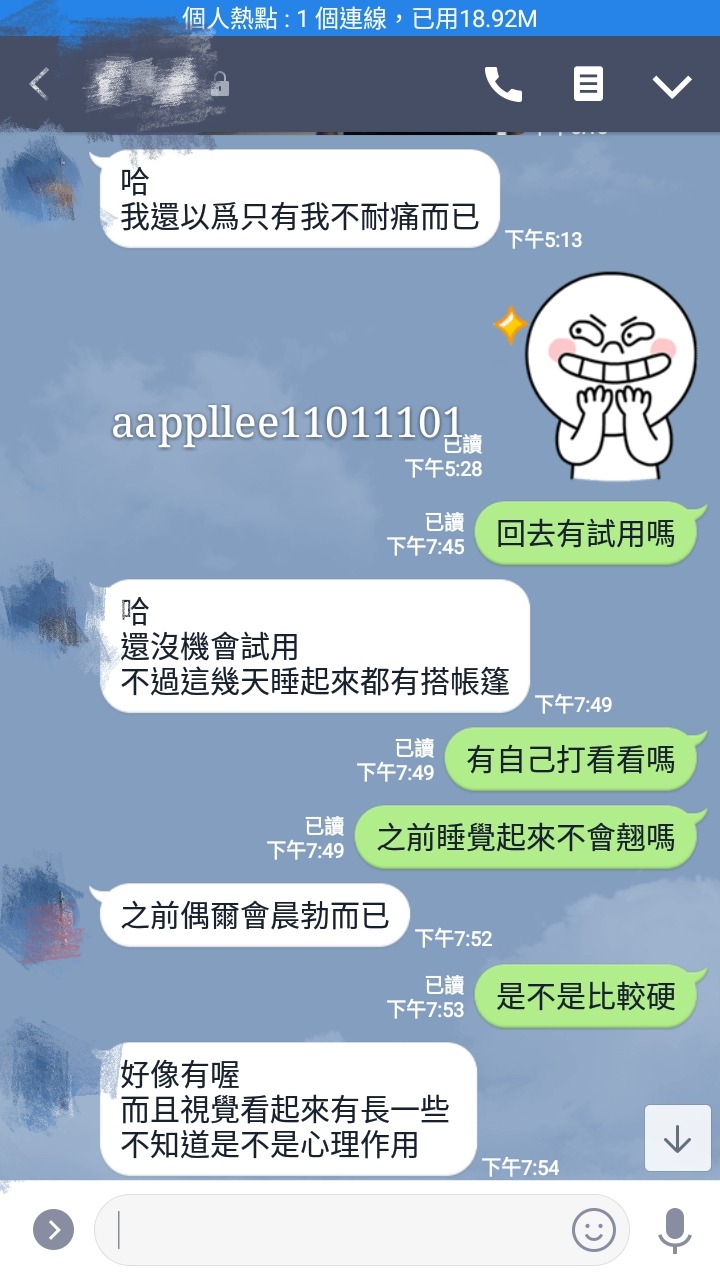This screenshot has height=1280, width=720.
Task: Expand the chat options dropdown arrow
Action: pos(672,86)
